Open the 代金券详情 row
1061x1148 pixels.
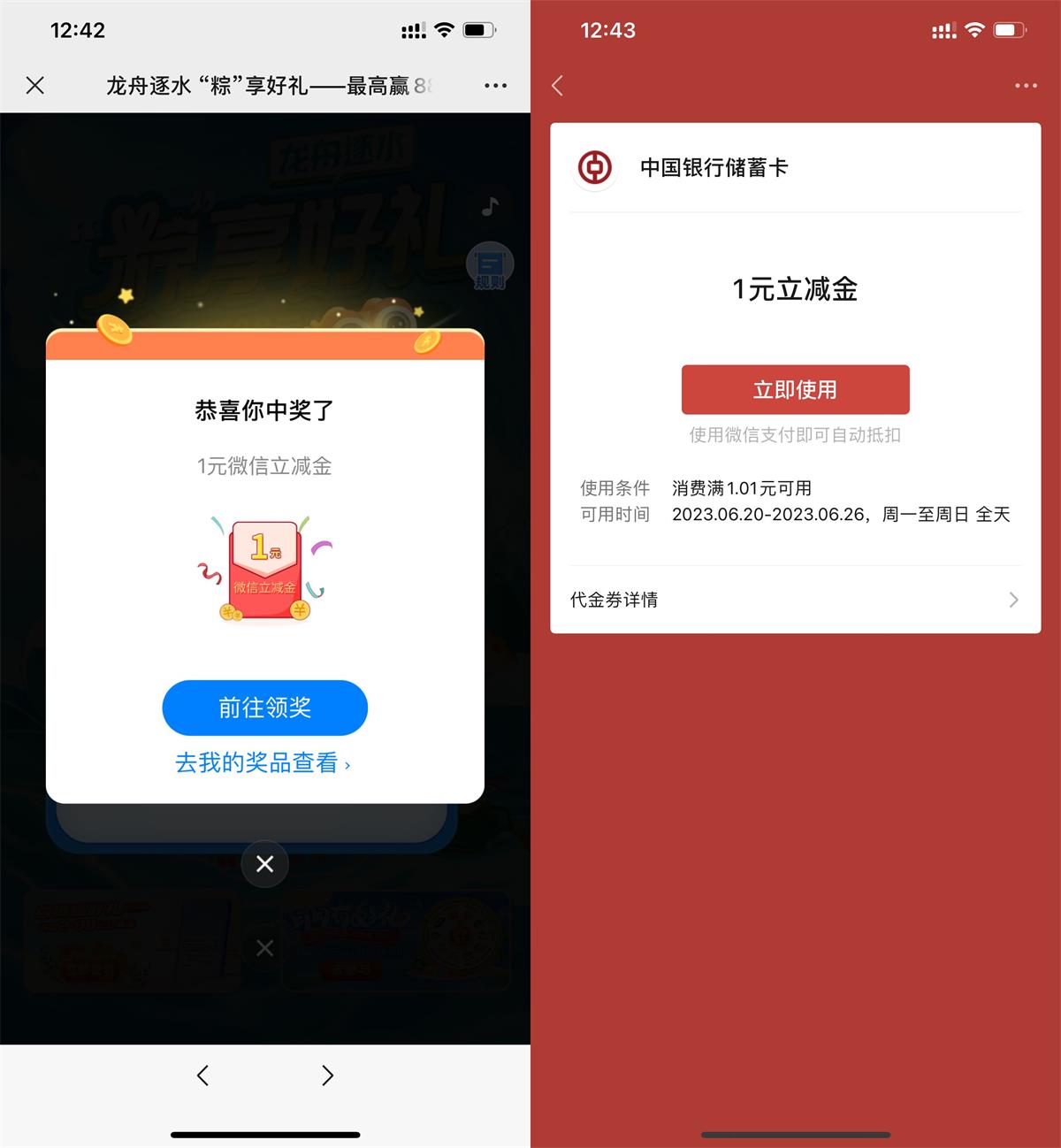tap(794, 600)
